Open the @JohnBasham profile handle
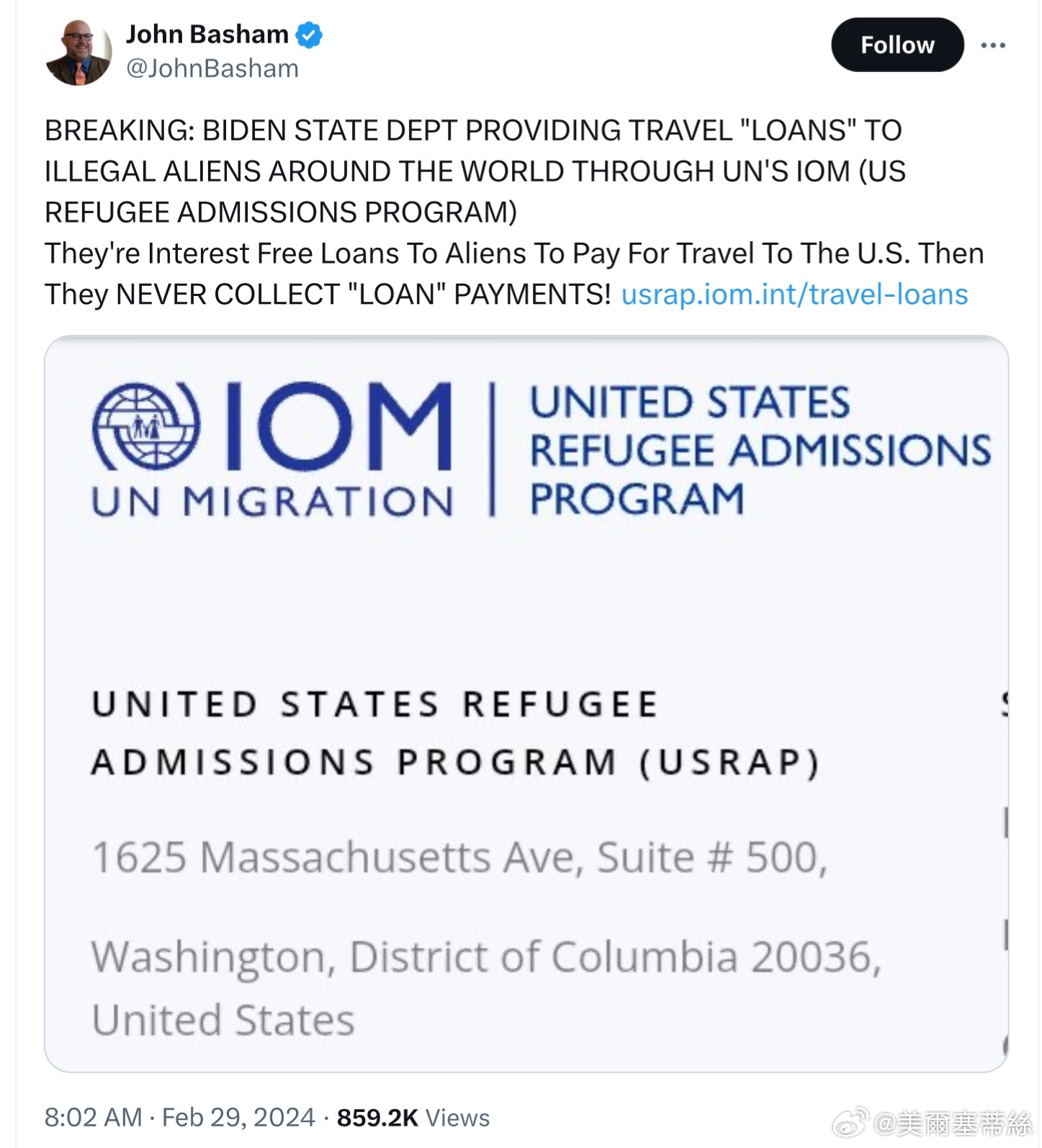The height and width of the screenshot is (1148, 1042). pos(212,68)
